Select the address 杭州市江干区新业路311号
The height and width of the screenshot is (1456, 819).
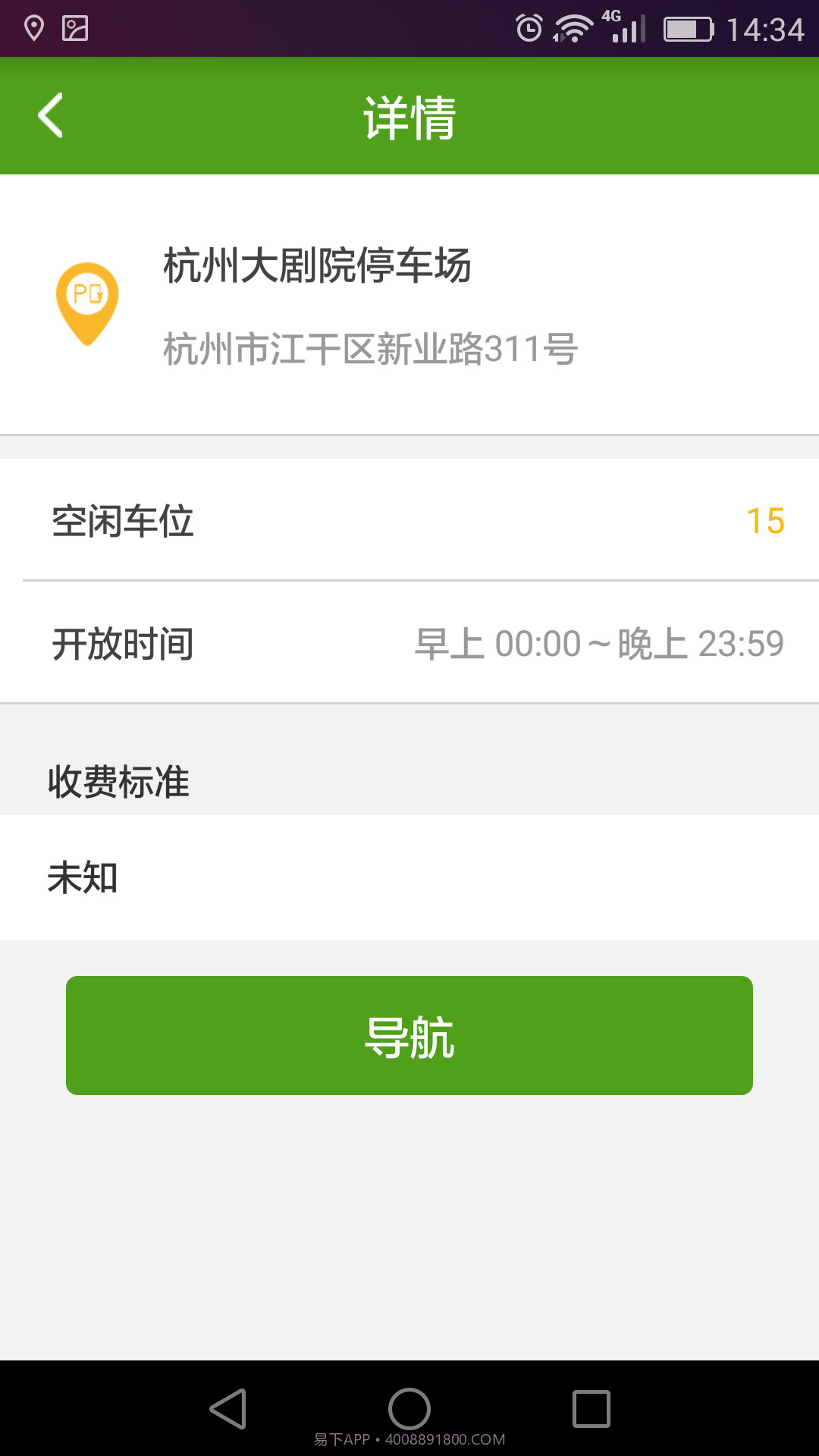tap(368, 347)
